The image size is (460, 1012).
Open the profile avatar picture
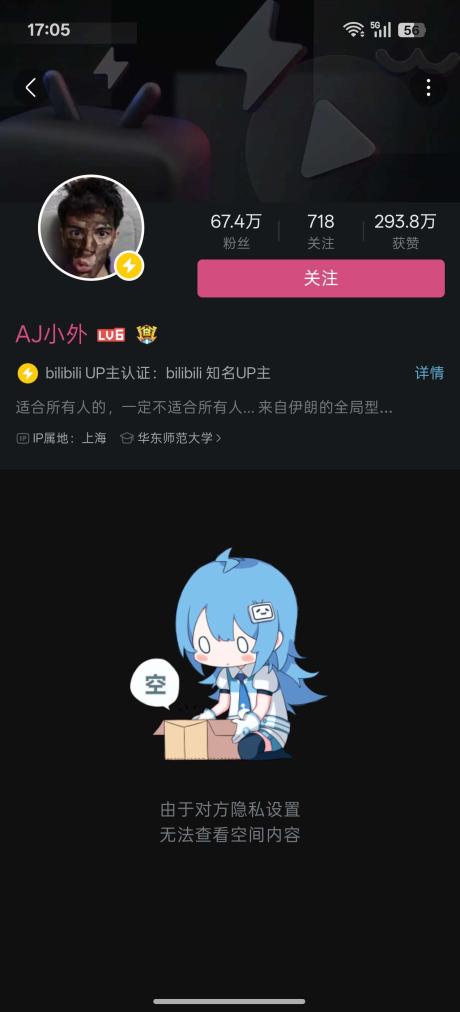tap(91, 227)
